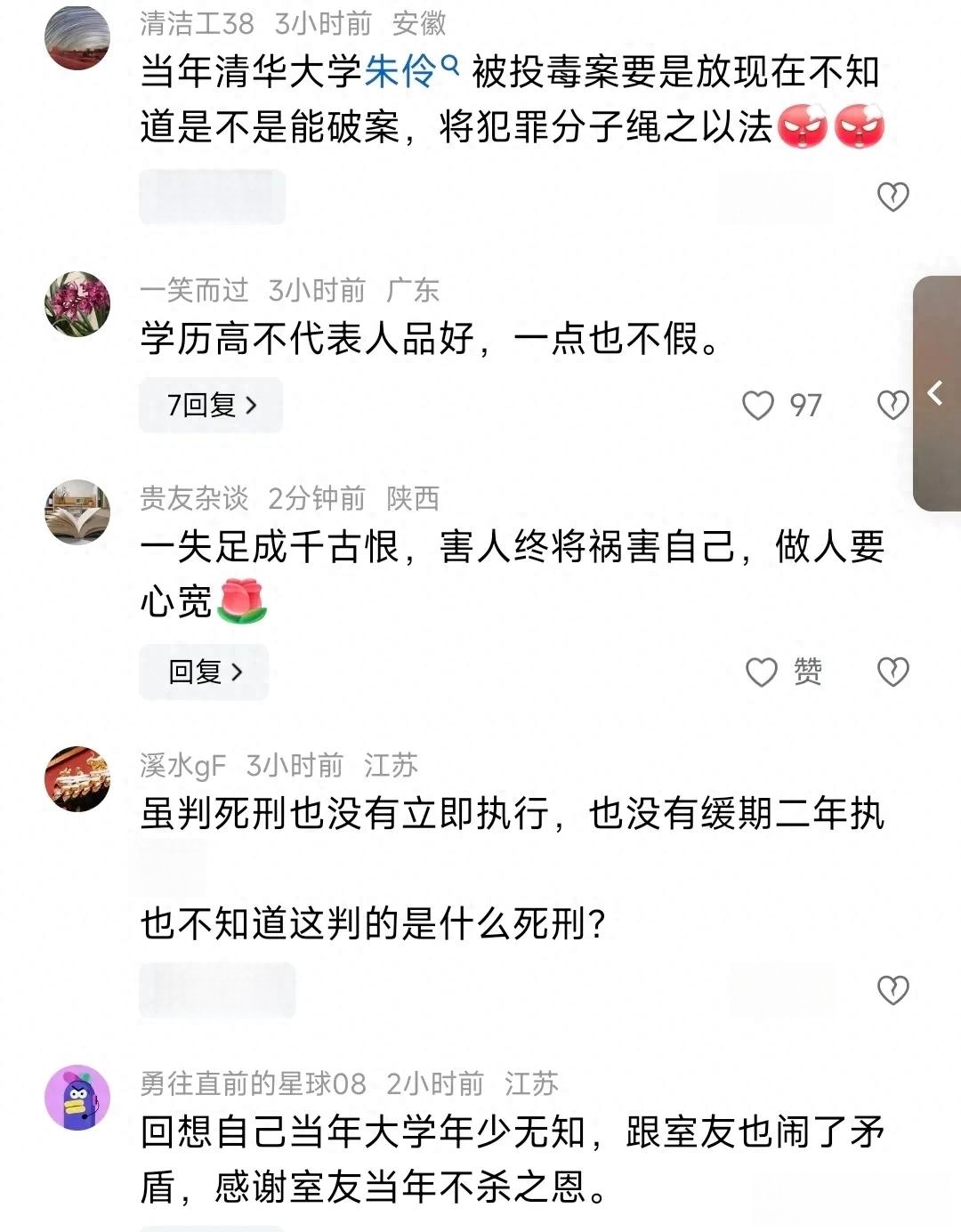Like 贵友杂谈's comment

coord(762,672)
